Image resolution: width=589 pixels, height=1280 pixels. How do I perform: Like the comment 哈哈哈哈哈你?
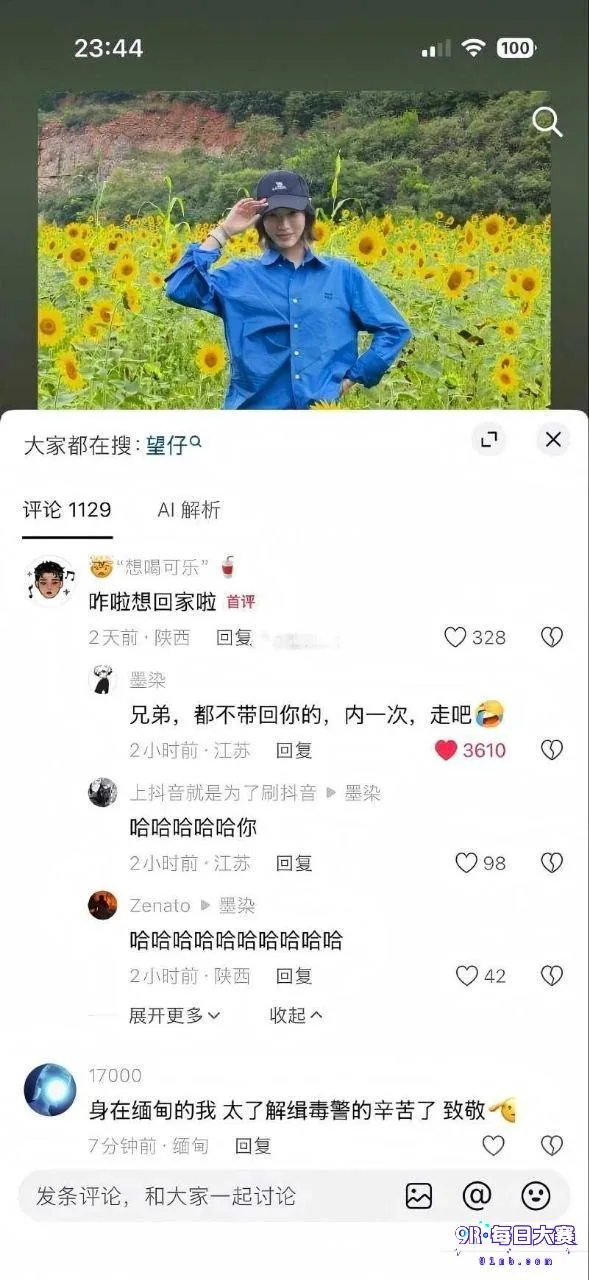click(x=466, y=863)
